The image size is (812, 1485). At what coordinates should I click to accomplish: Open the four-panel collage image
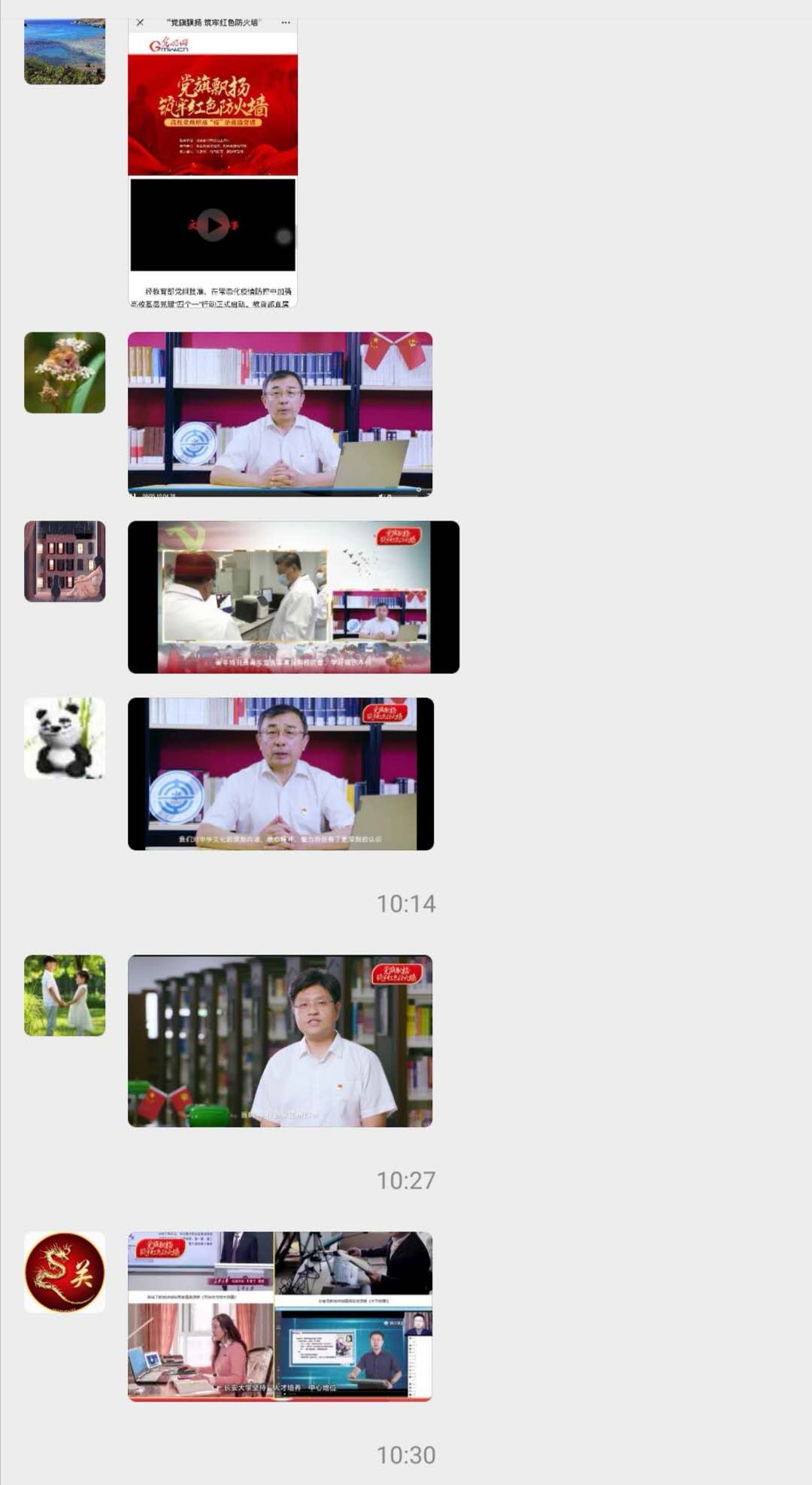click(x=280, y=1316)
